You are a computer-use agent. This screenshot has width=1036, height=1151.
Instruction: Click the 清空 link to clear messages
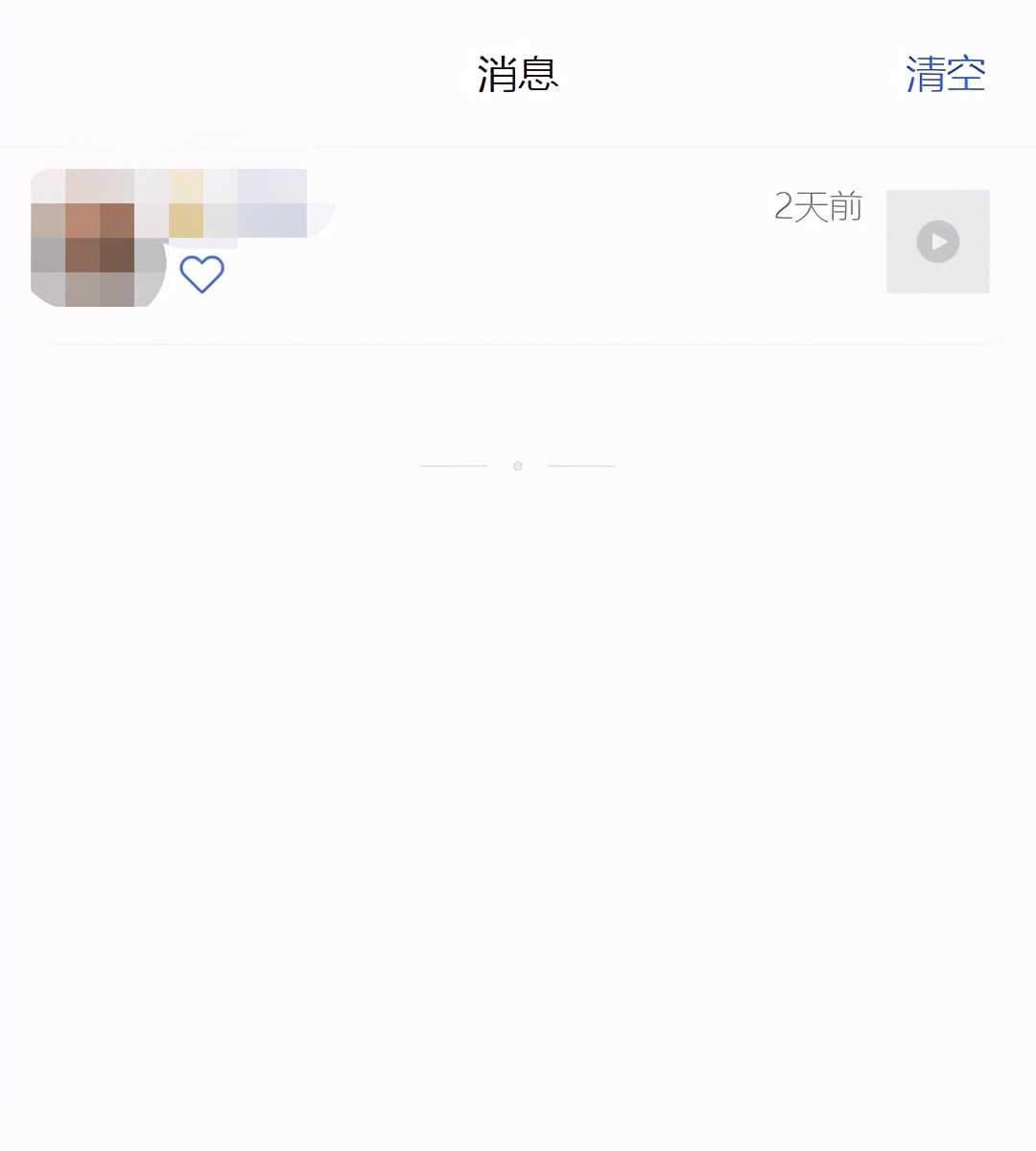tap(945, 74)
